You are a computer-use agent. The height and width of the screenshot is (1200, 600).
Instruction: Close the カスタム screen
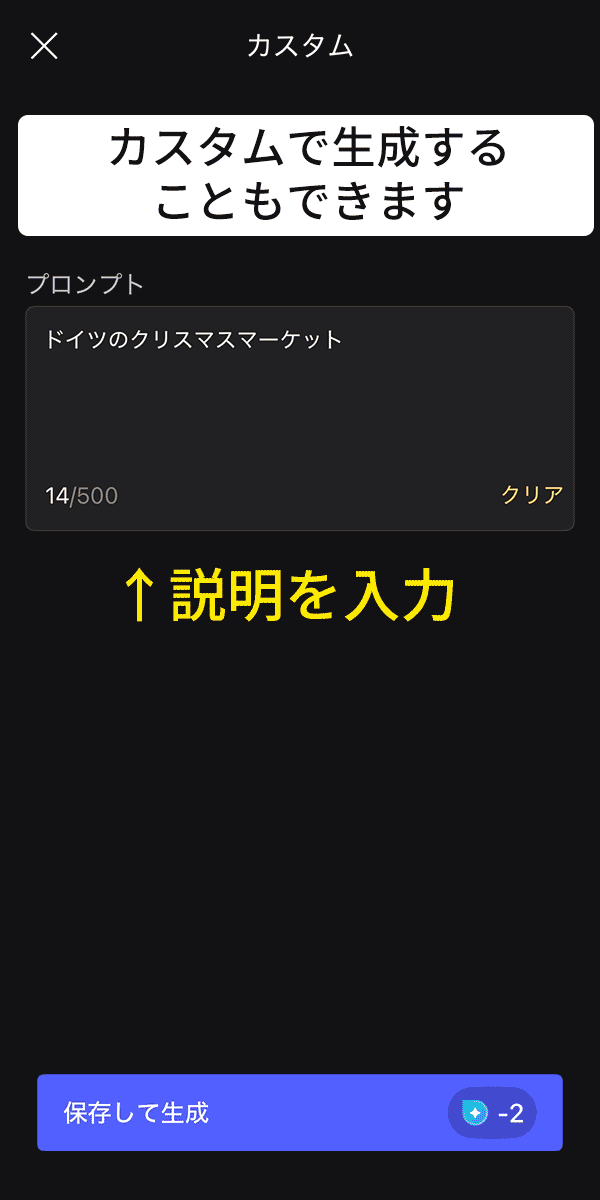[44, 46]
